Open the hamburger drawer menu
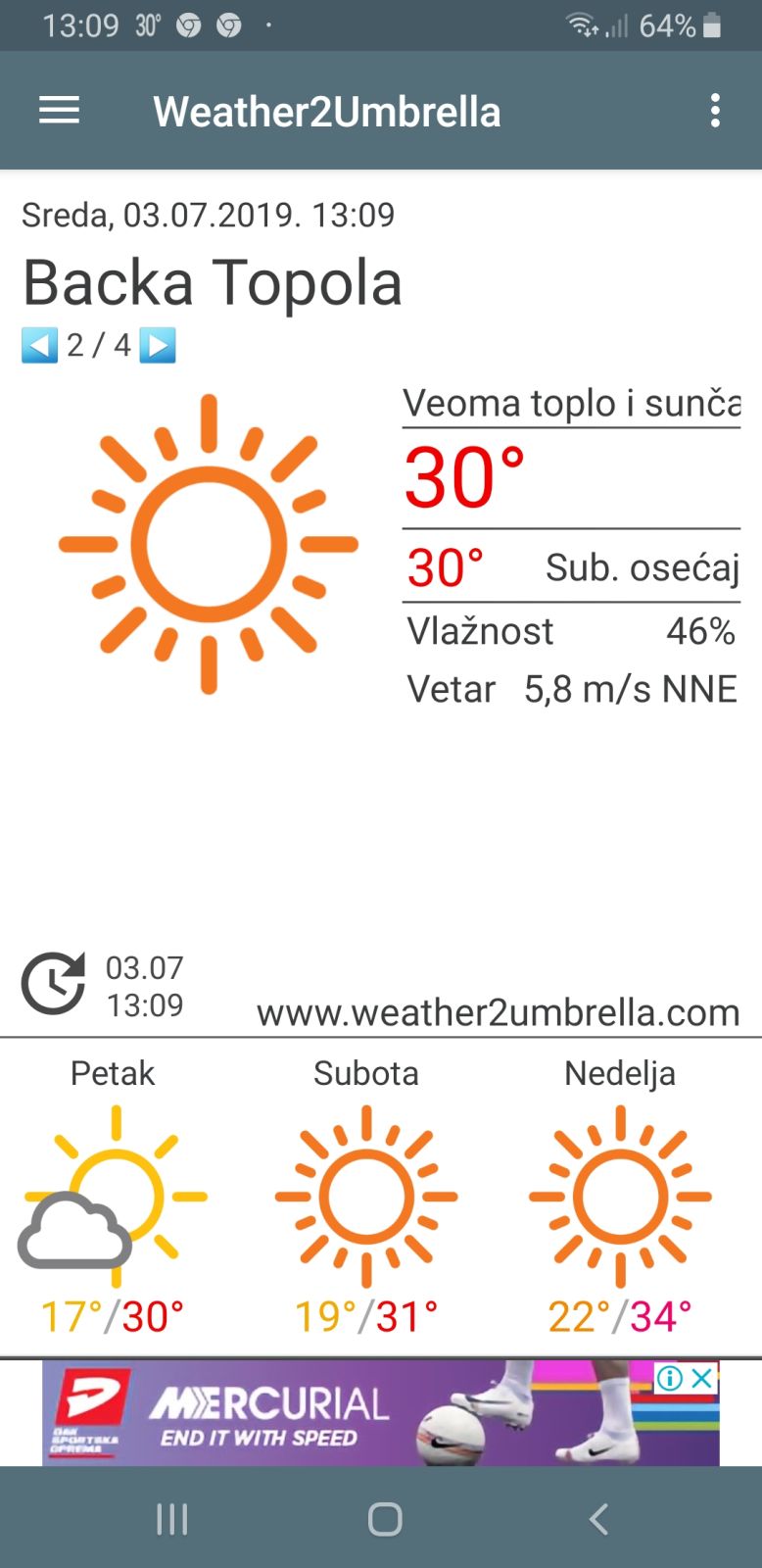The image size is (762, 1568). [x=59, y=111]
